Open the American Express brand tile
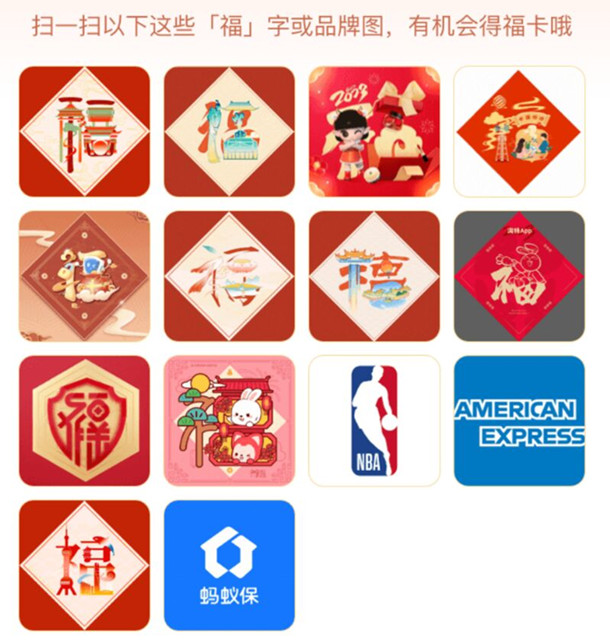610x642 pixels. [x=519, y=421]
